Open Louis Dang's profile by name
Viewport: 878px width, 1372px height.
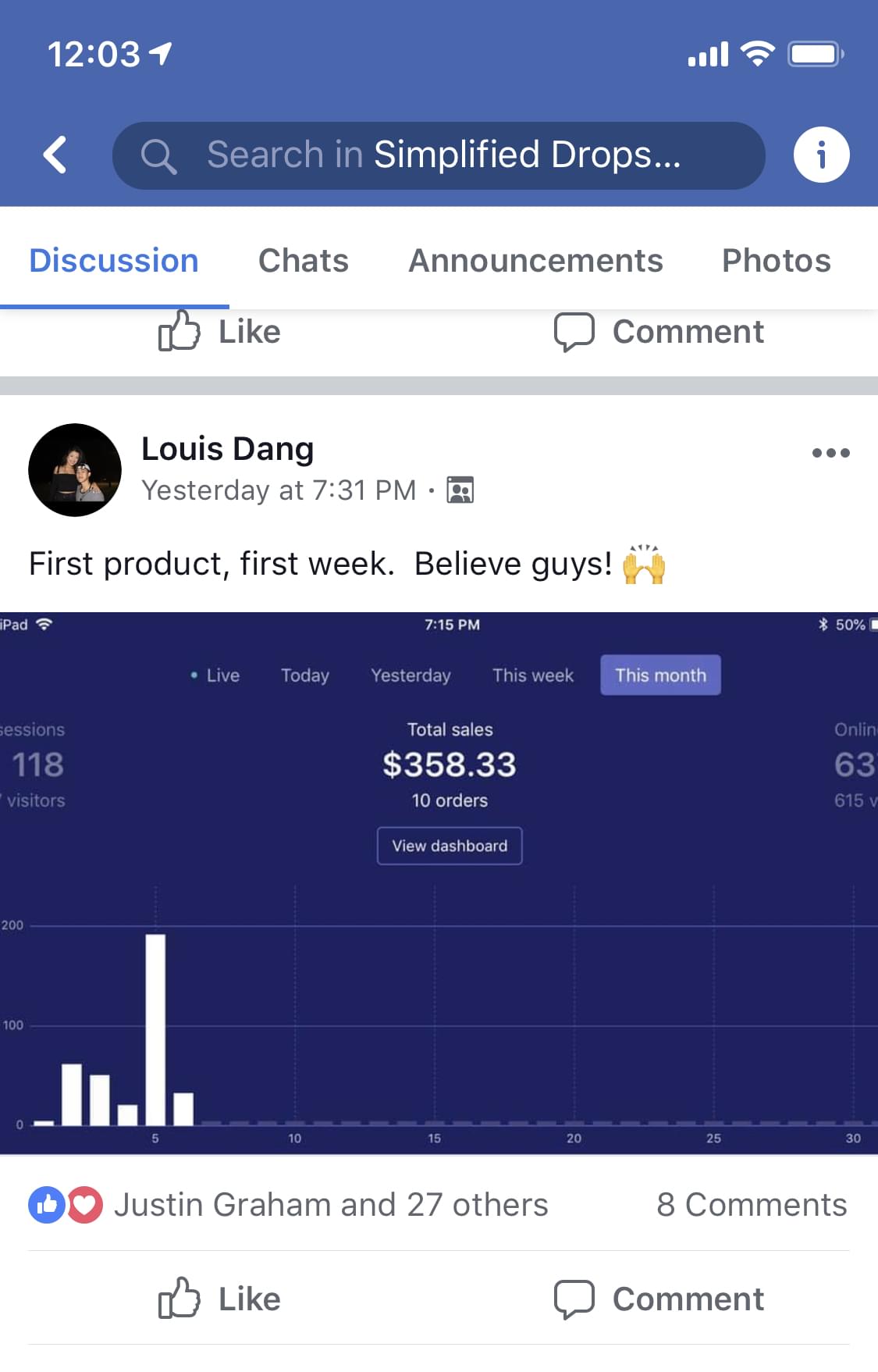(x=227, y=449)
